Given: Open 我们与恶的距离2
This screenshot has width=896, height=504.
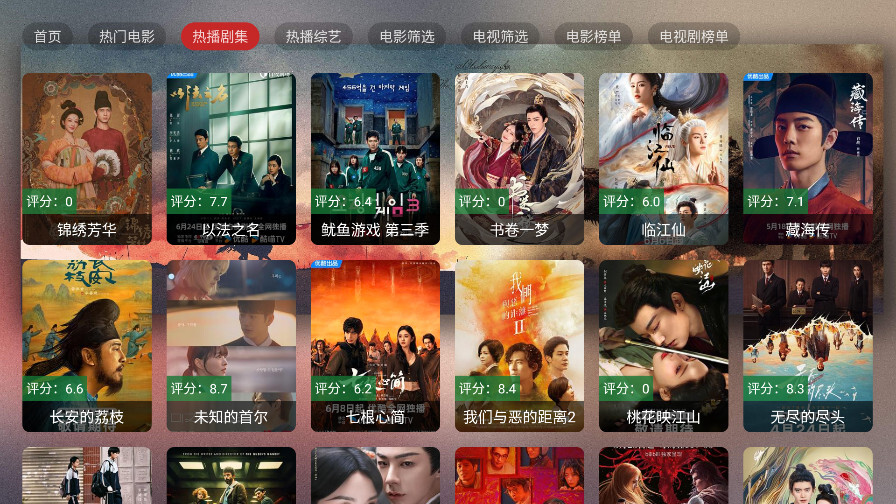Looking at the screenshot, I should (x=519, y=345).
